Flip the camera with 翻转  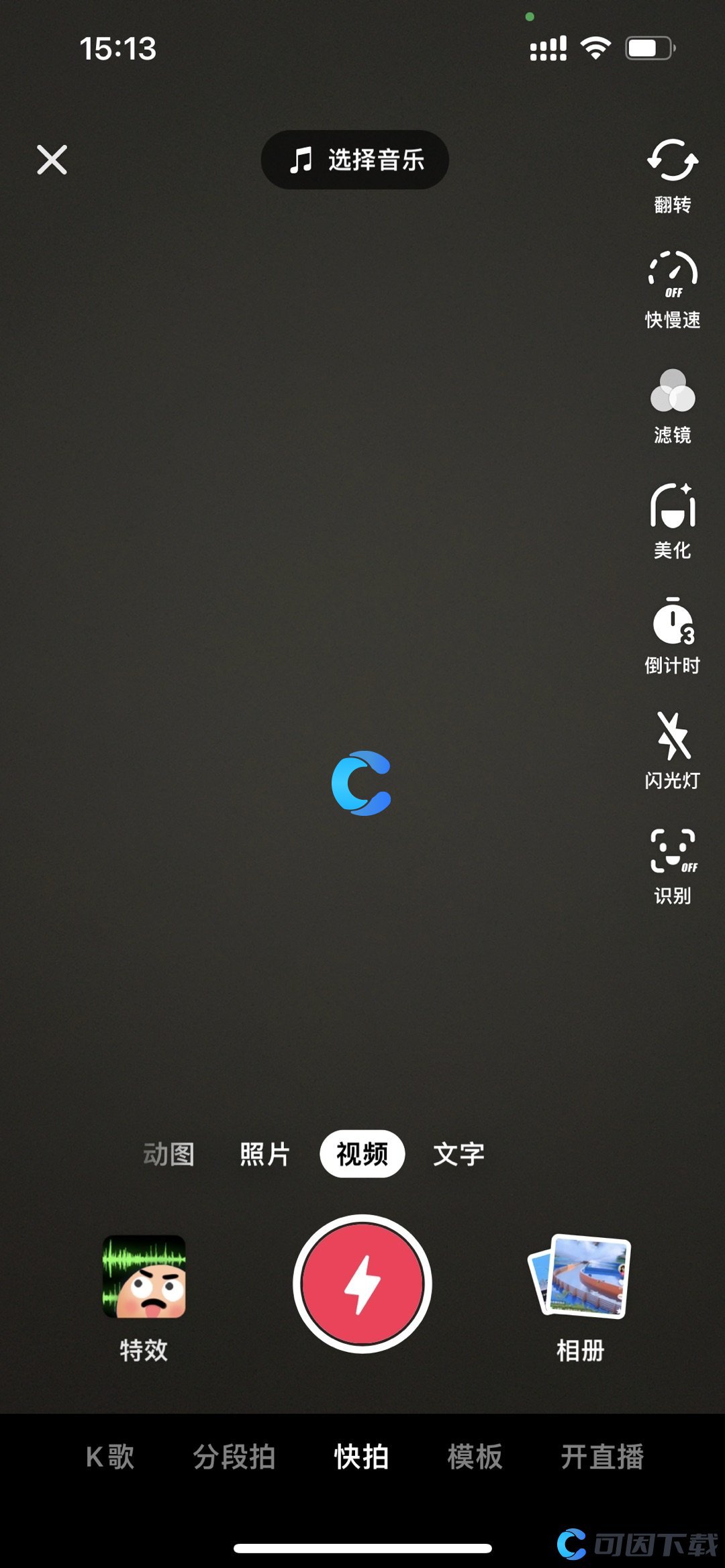pyautogui.click(x=672, y=175)
